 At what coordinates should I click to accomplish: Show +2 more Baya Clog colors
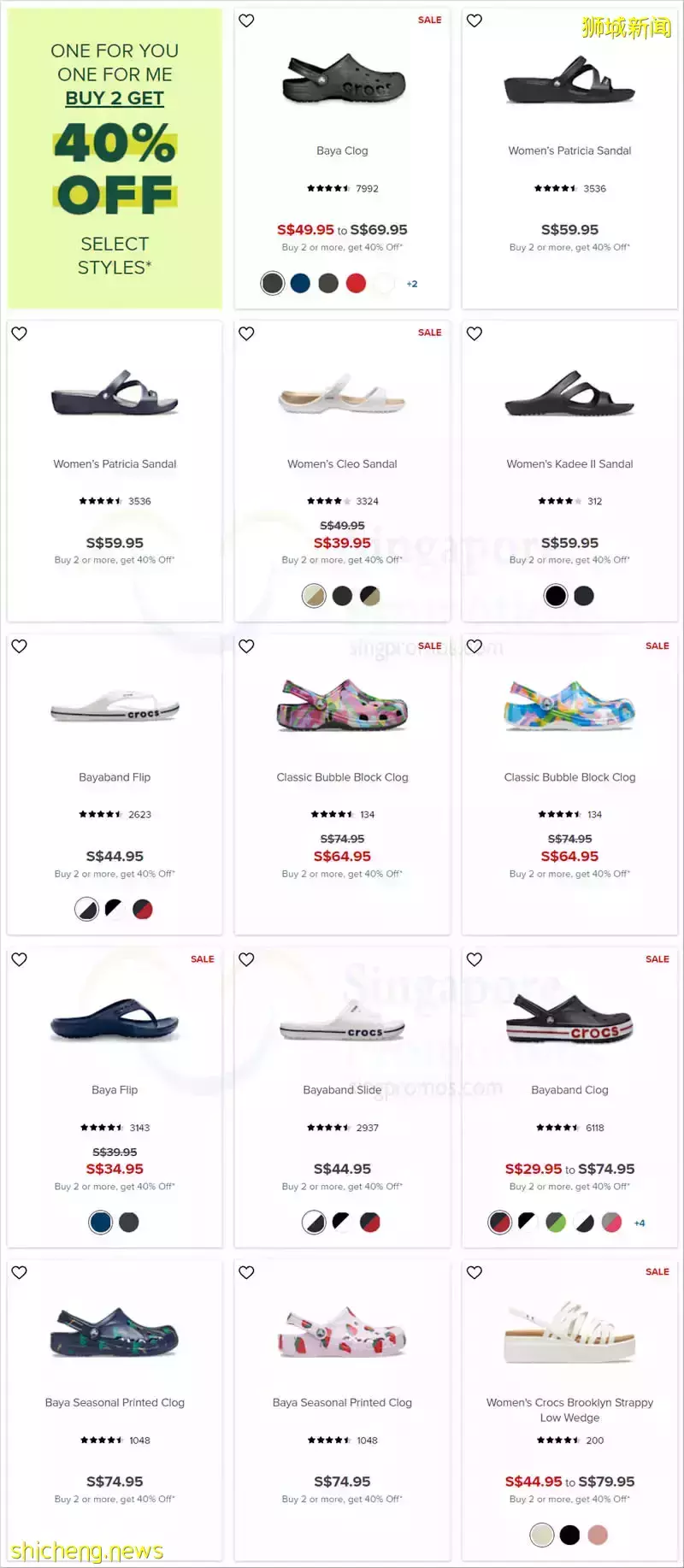[412, 284]
